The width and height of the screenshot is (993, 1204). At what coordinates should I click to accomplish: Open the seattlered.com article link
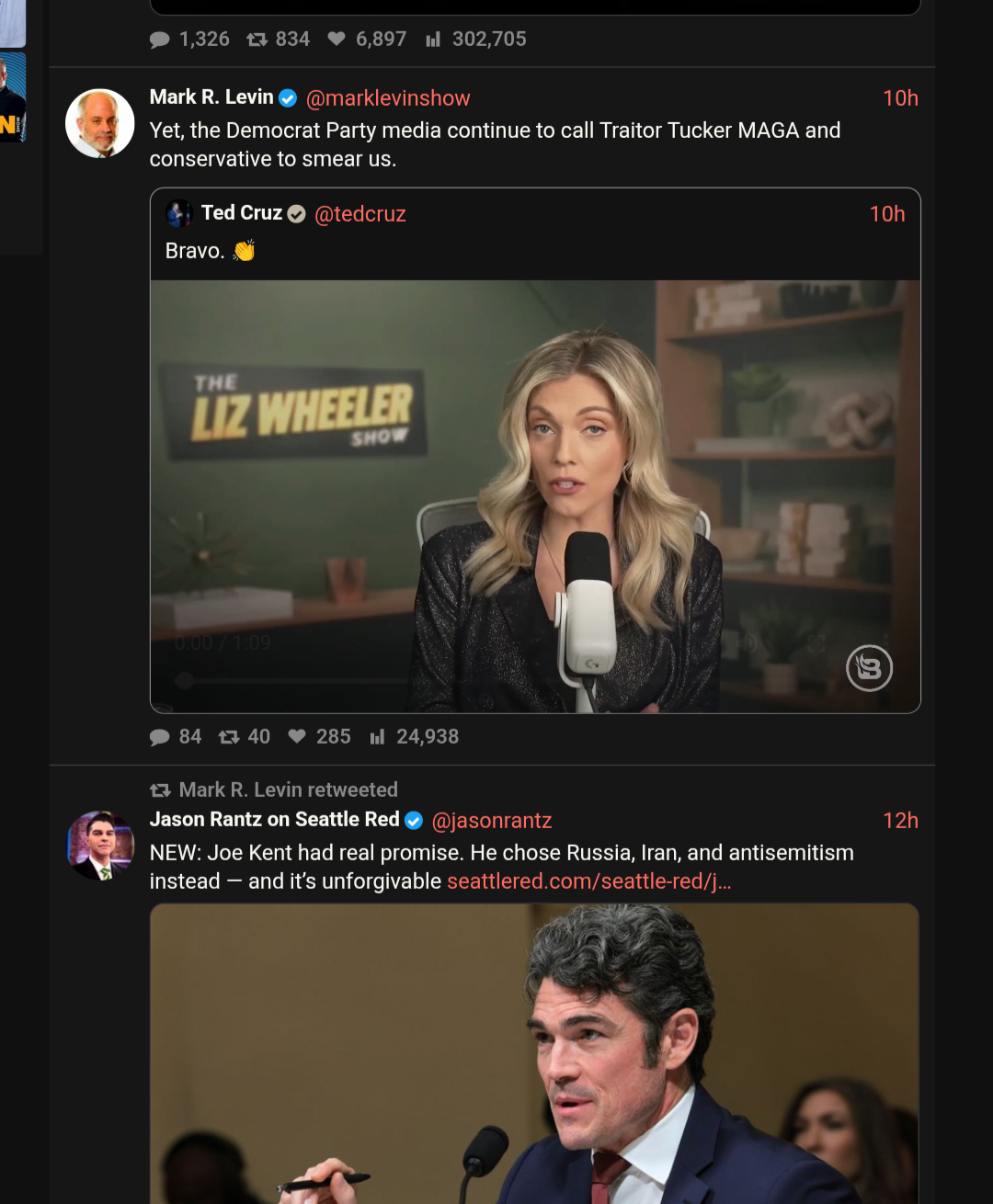pyautogui.click(x=588, y=881)
